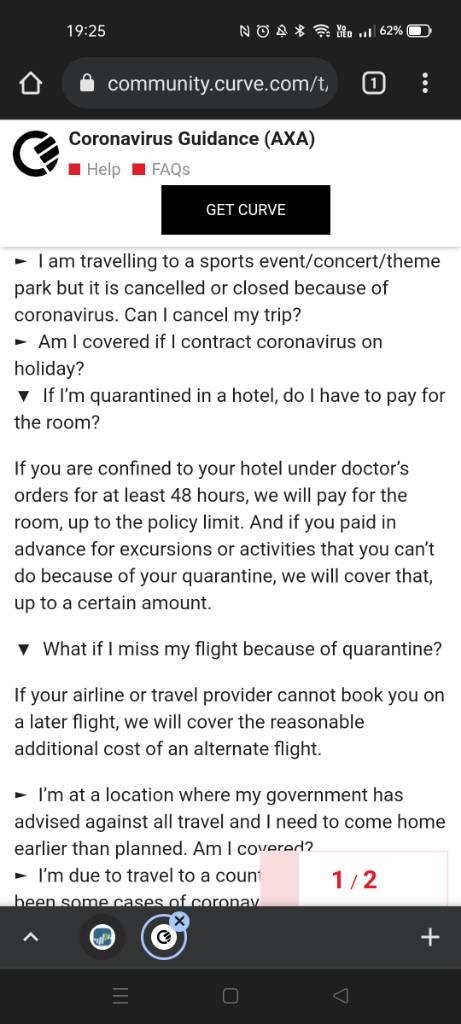Expand the sports event/concert cancellation question
The width and height of the screenshot is (461, 1024).
[227, 288]
